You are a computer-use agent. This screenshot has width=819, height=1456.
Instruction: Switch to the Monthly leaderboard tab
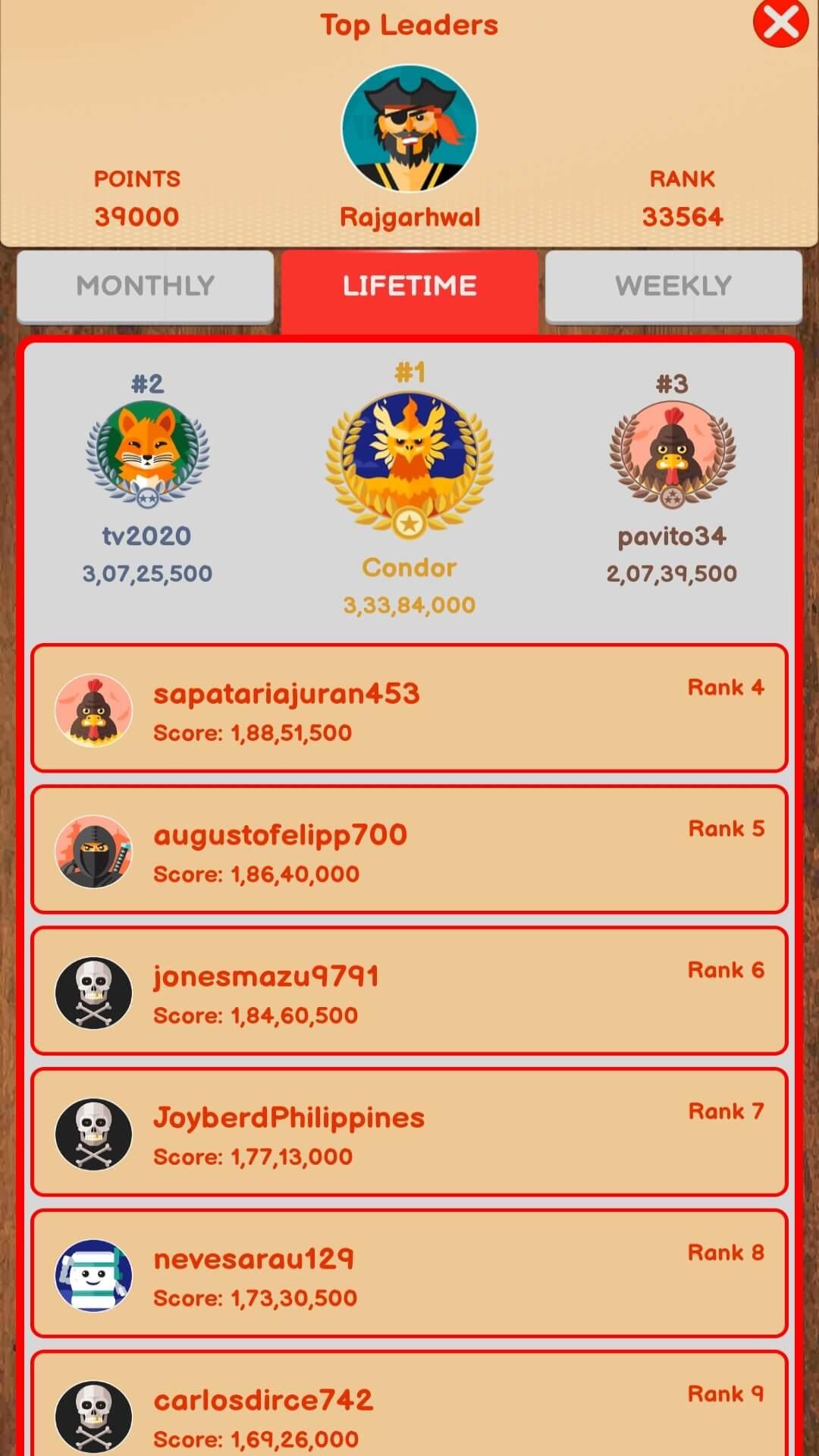click(x=145, y=286)
